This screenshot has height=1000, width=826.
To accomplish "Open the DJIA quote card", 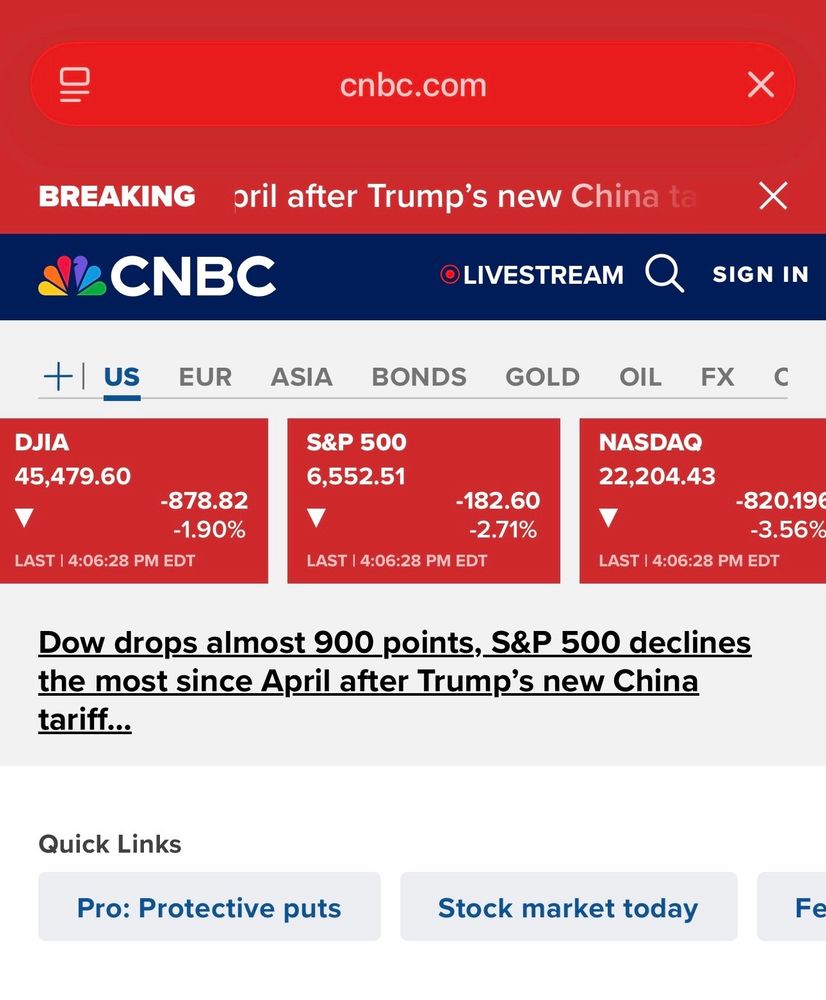I will point(132,500).
